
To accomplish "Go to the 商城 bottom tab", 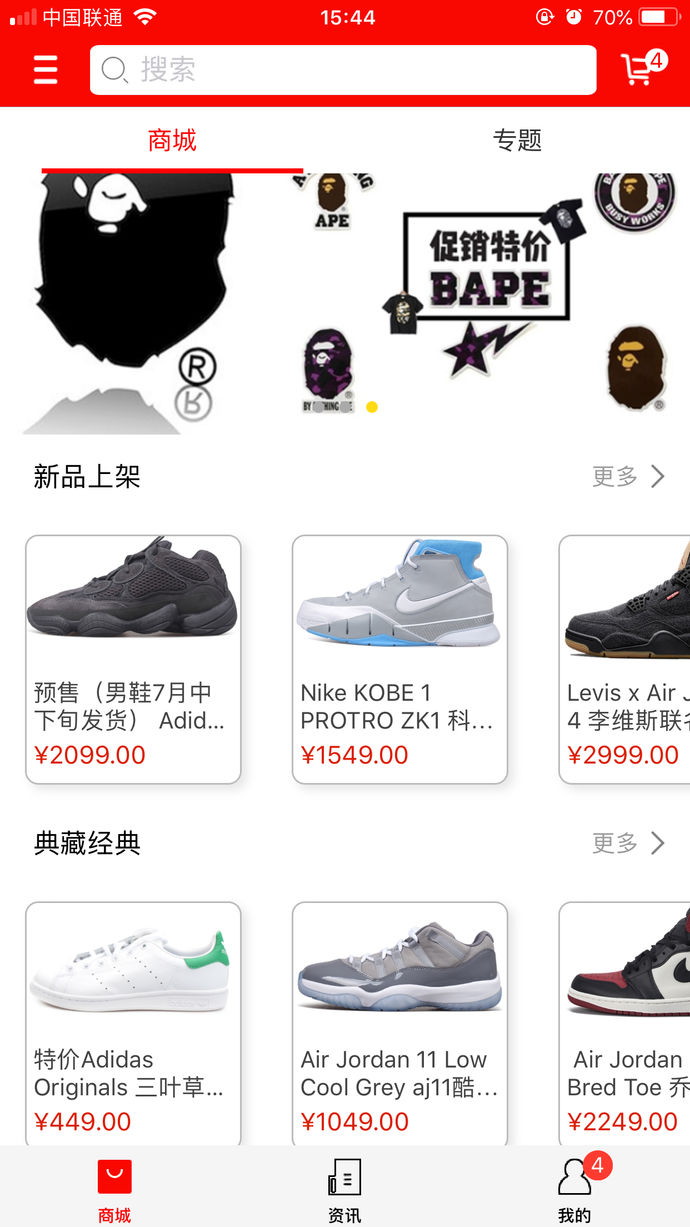I will pyautogui.click(x=115, y=1188).
